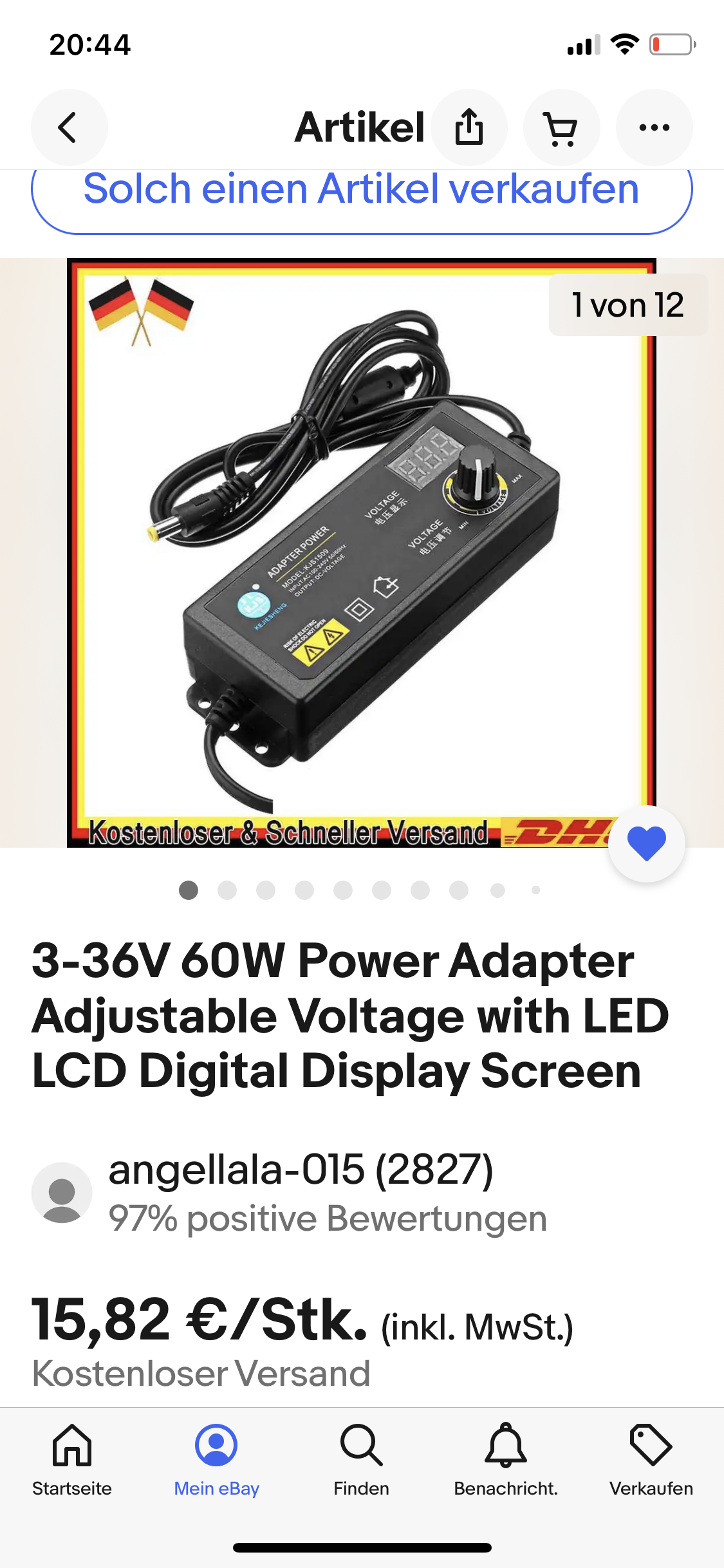View seller angellala-015's profile
Screen dimensions: 724x1568
(300, 1170)
